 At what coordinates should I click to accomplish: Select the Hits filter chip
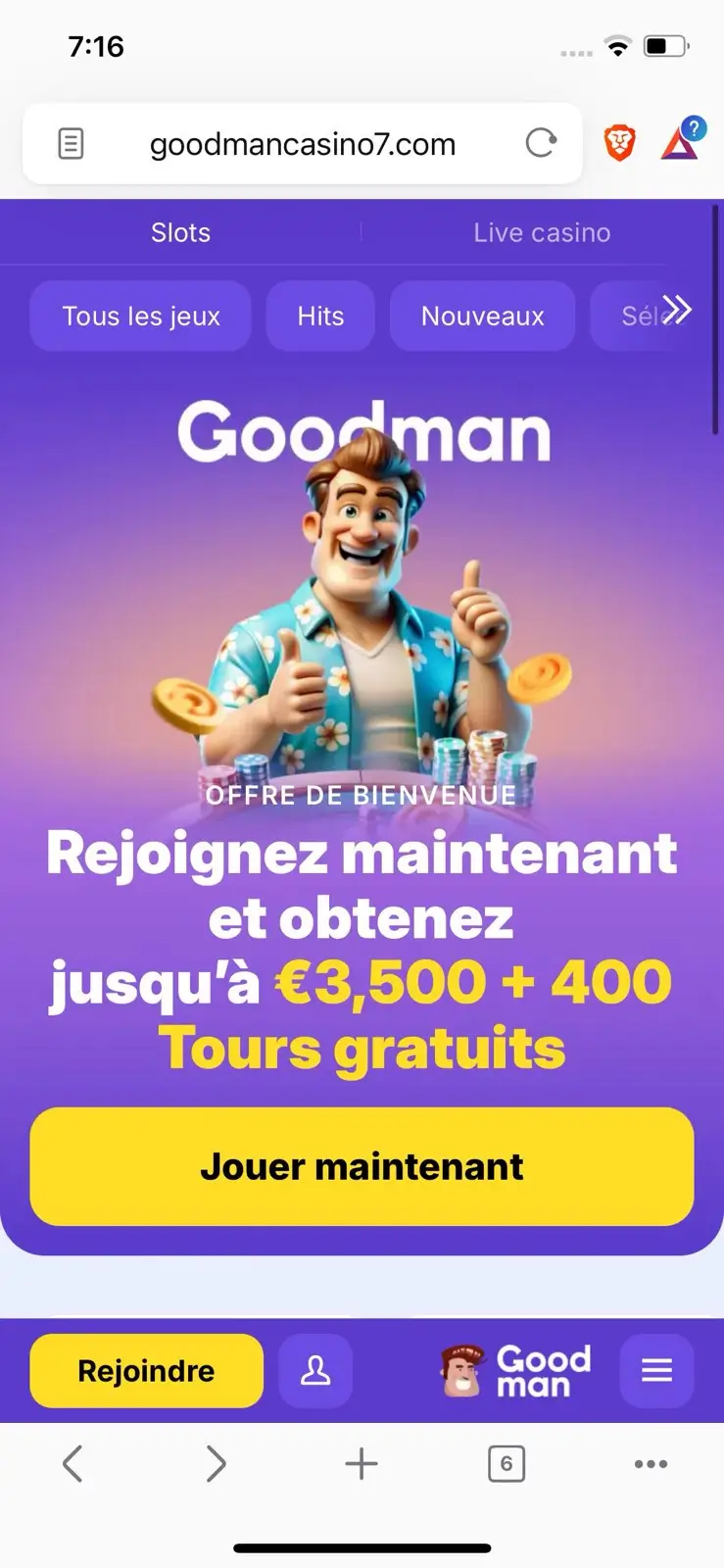tap(319, 316)
